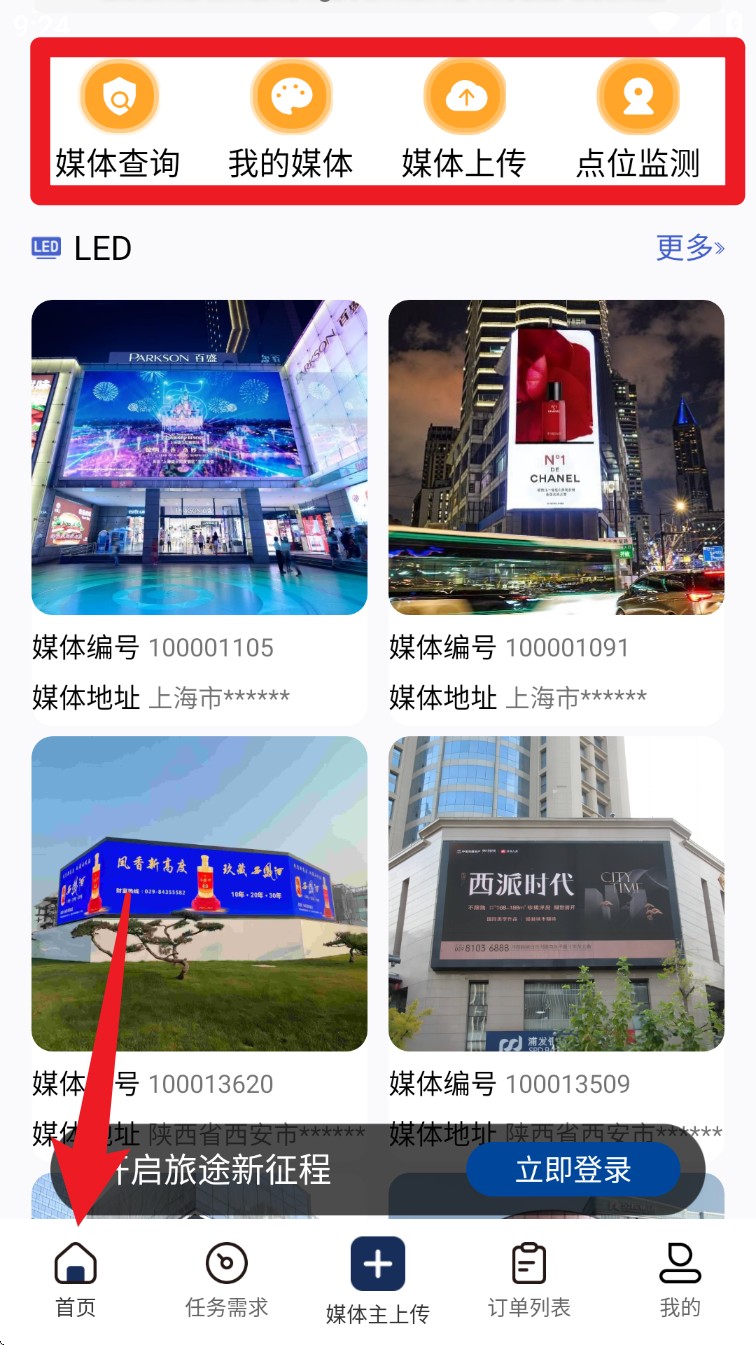Tap the 媒体主上传 plus button

click(x=378, y=1266)
